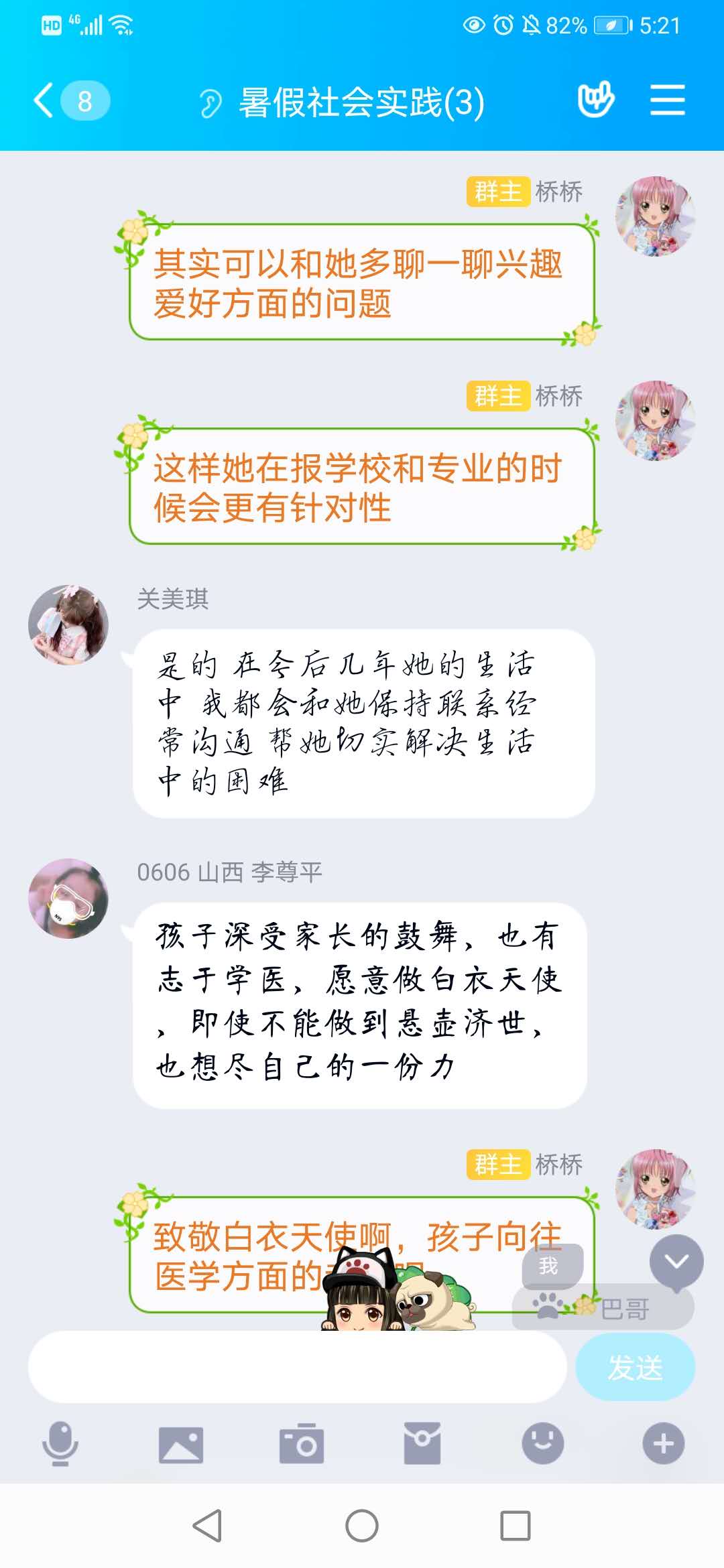Open more options plus icon

point(663,1443)
